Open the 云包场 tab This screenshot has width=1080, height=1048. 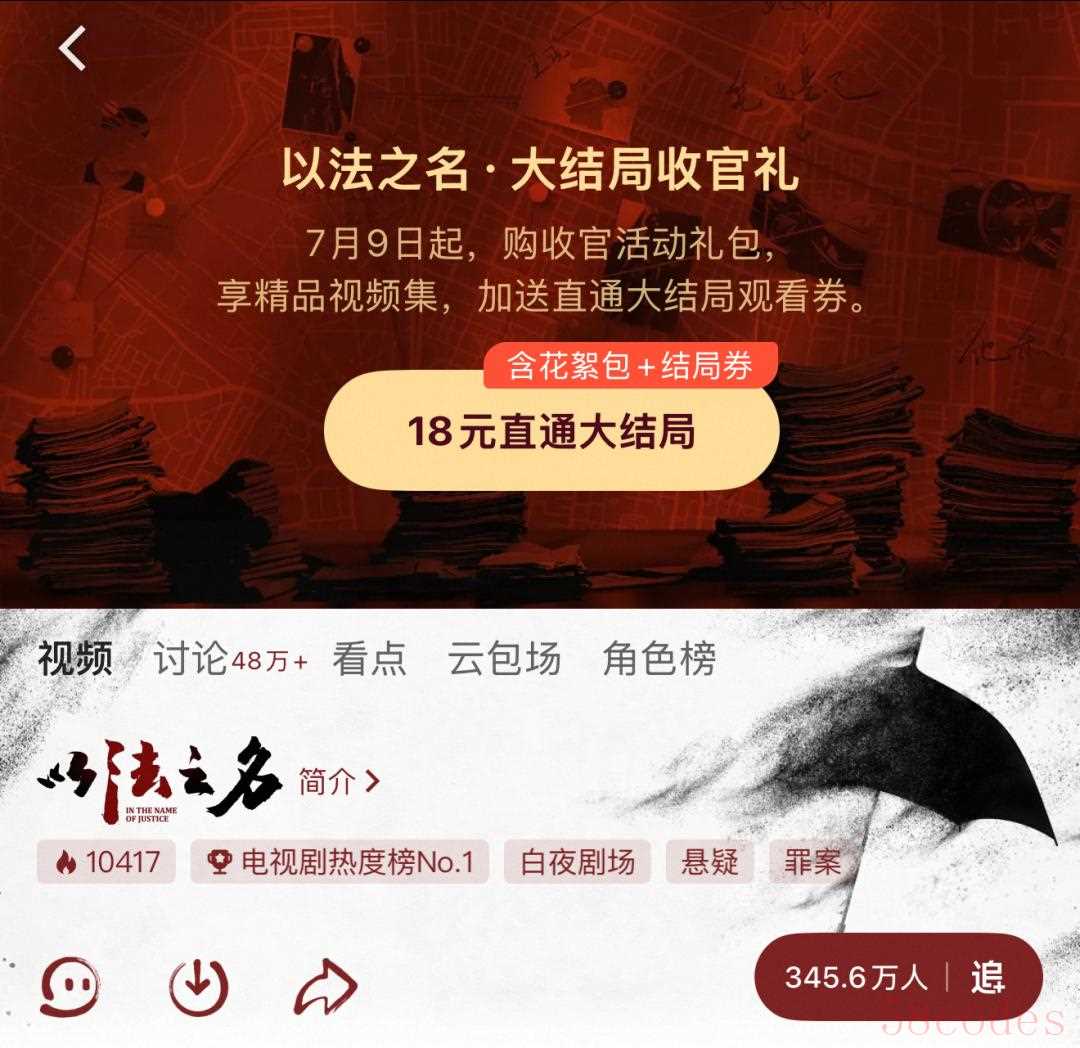coord(504,659)
